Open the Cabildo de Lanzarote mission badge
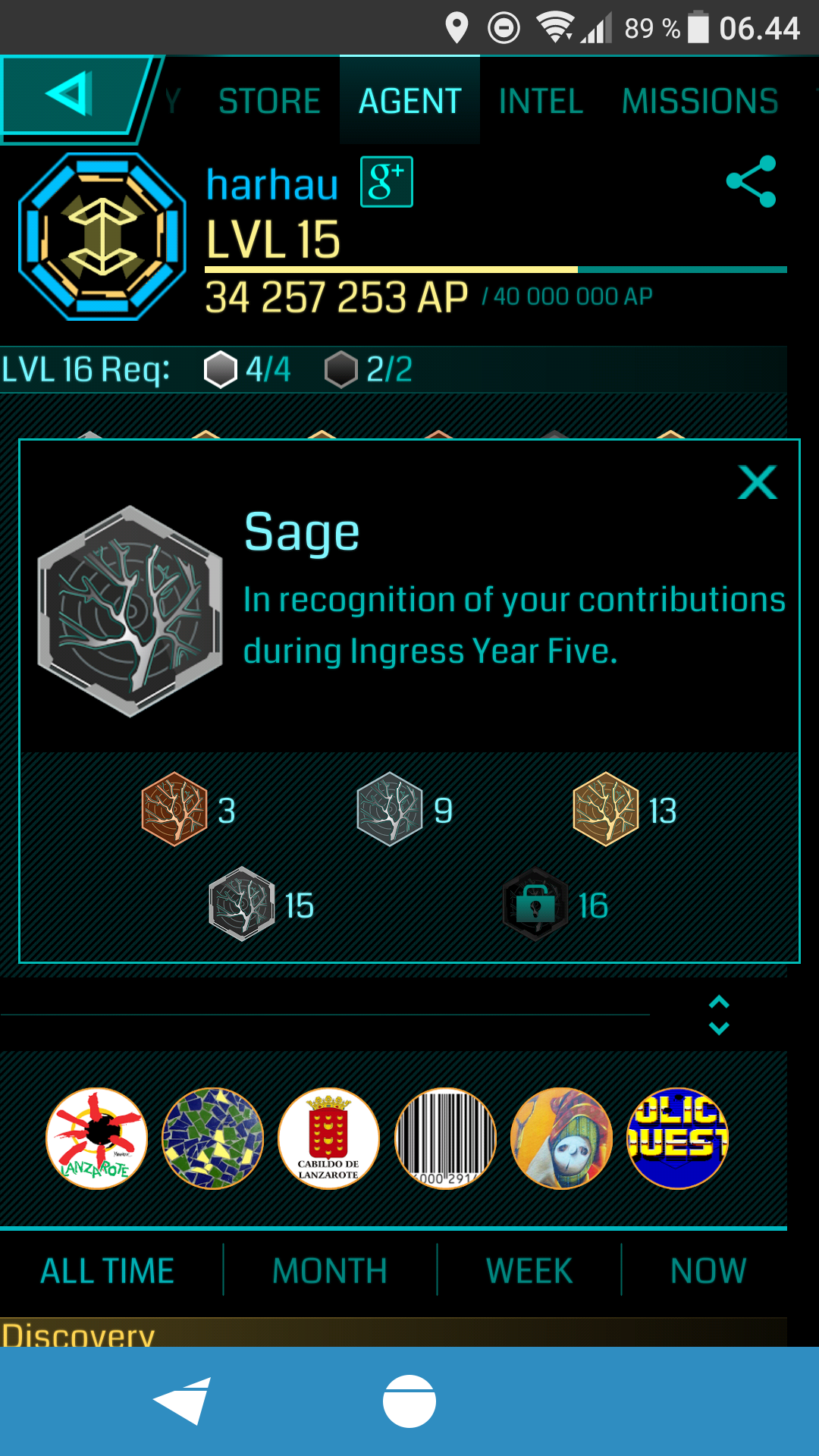The image size is (819, 1456). pos(329,1138)
